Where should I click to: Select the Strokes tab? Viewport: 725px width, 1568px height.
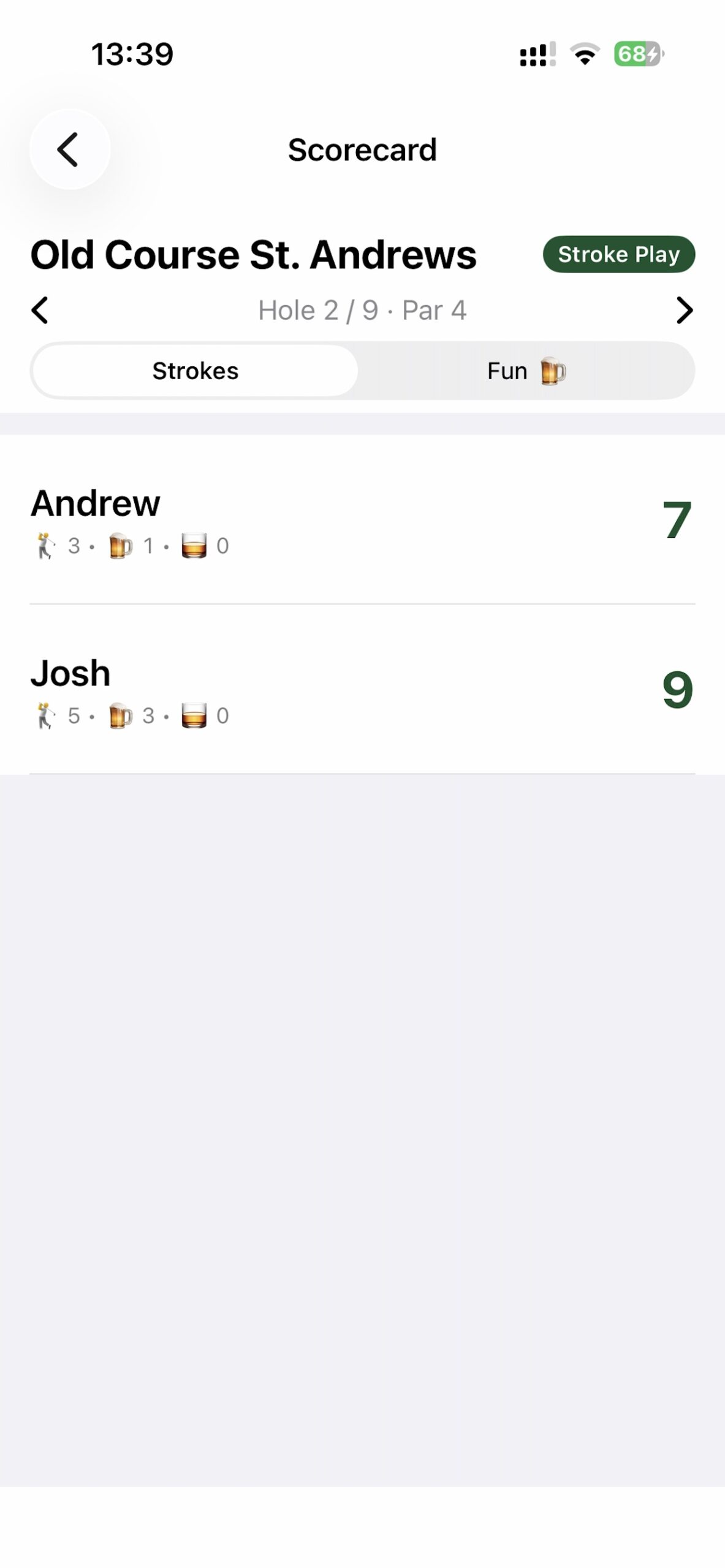pyautogui.click(x=195, y=371)
